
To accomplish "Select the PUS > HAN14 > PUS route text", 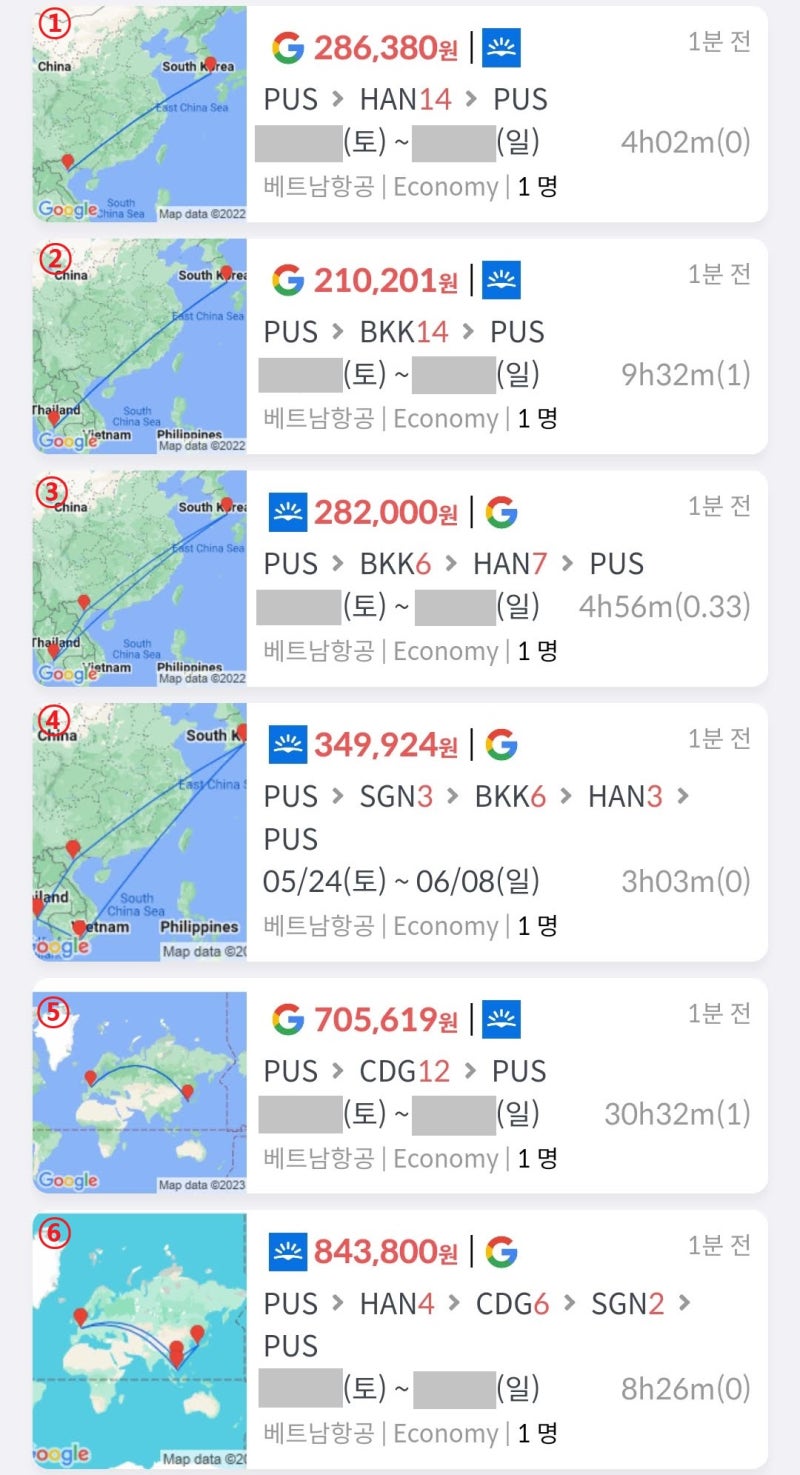I will click(405, 98).
